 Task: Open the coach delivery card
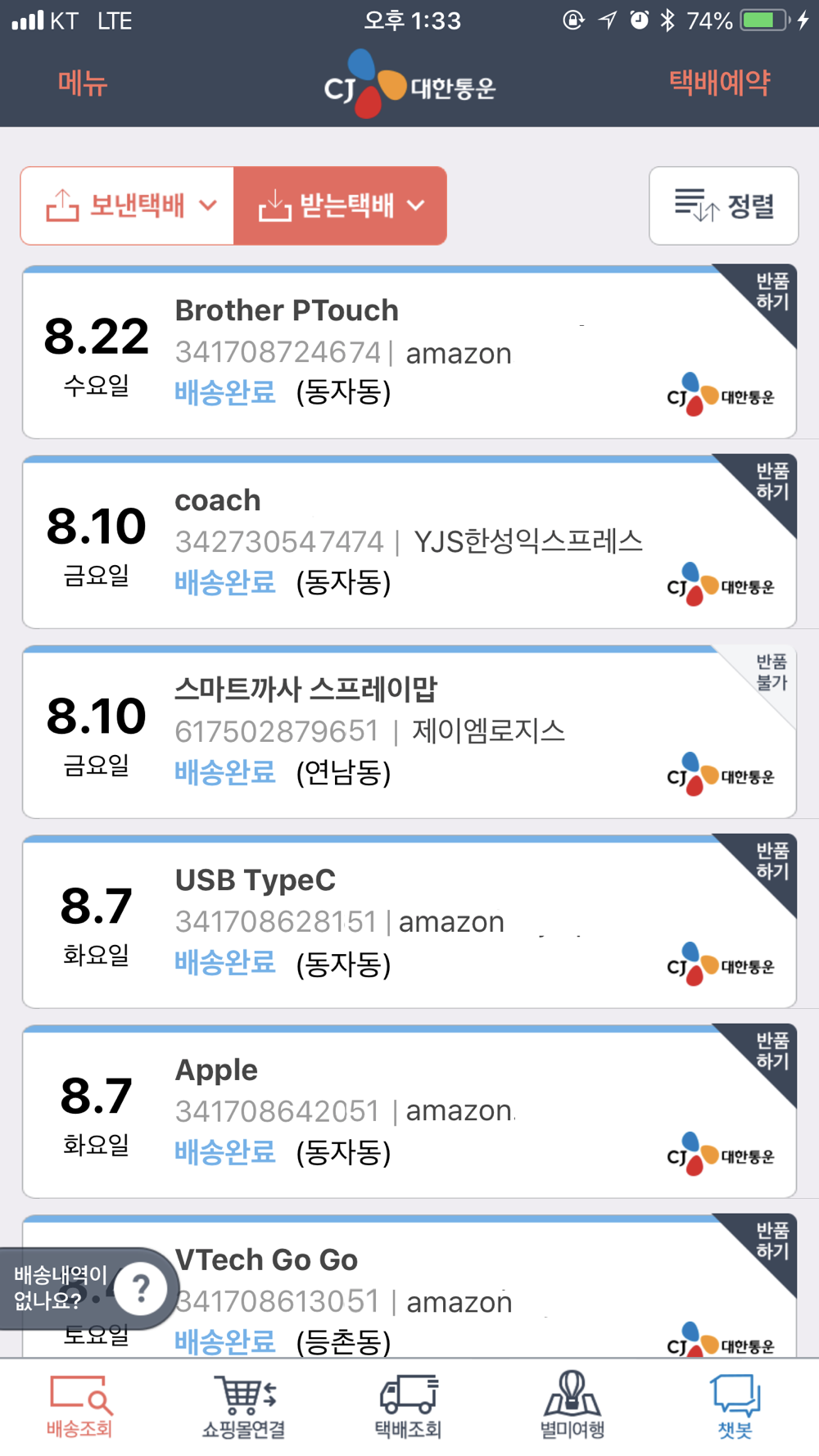pyautogui.click(x=409, y=542)
